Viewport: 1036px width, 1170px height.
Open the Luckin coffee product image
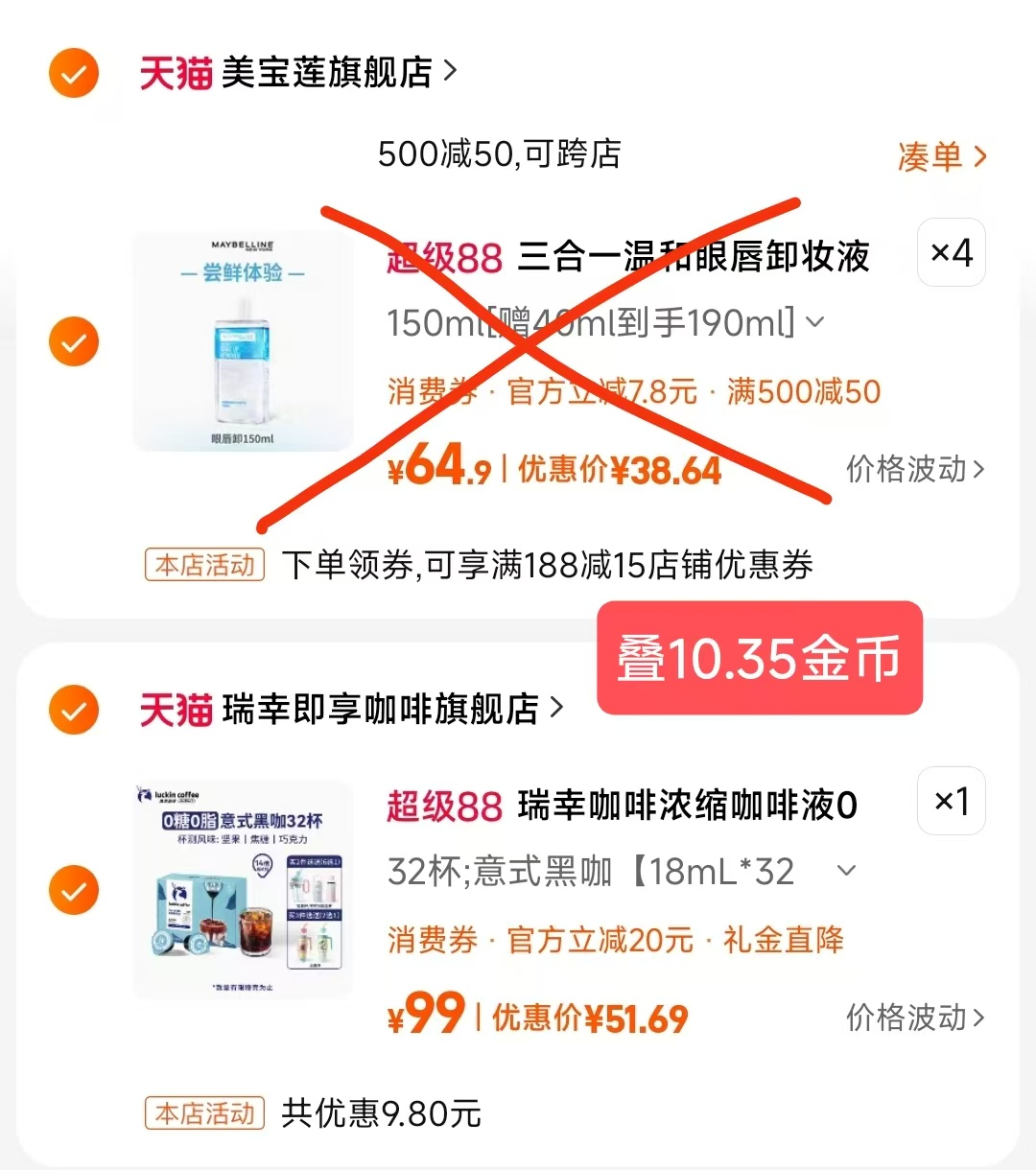tap(244, 890)
